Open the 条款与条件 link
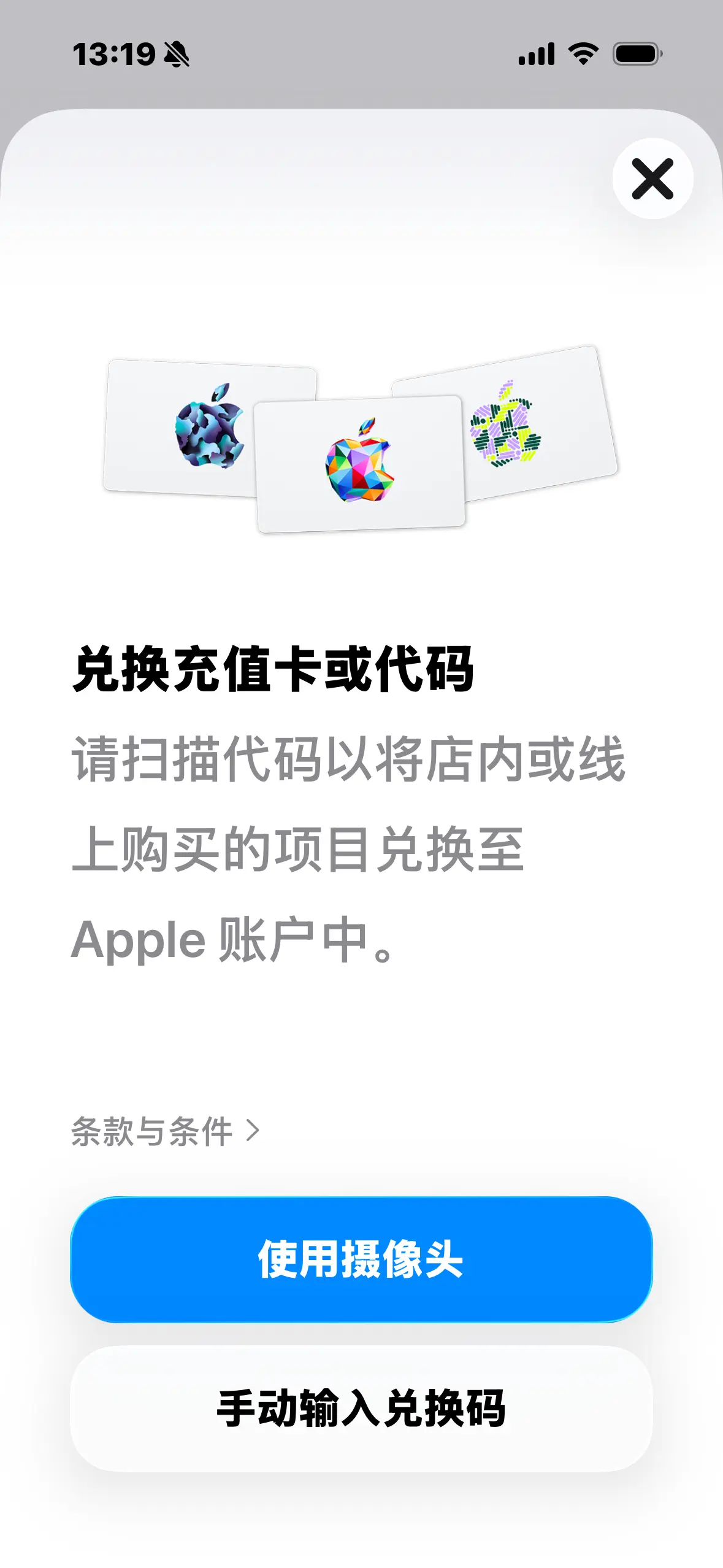Viewport: 723px width, 1568px height. 164,1131
